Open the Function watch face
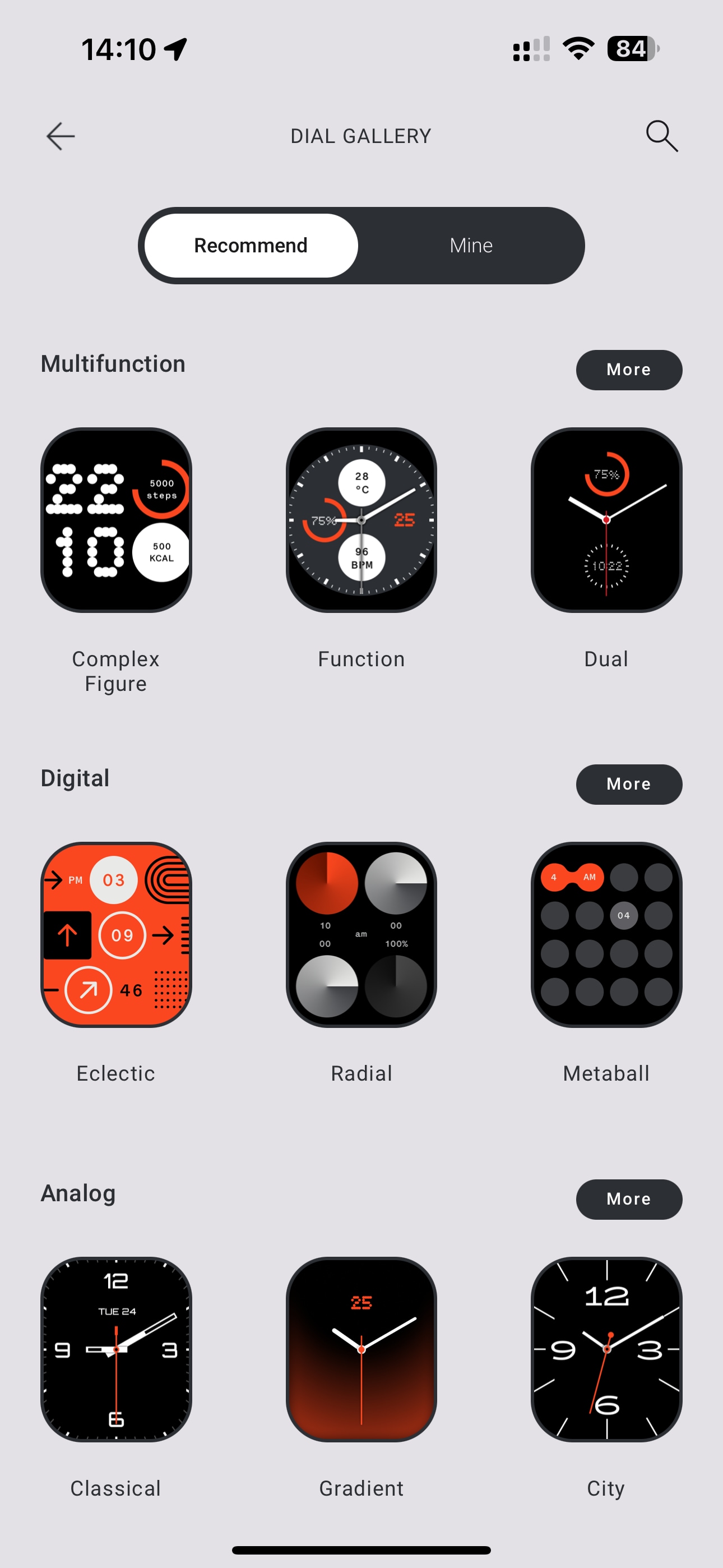Screen dimensions: 723x1568 tap(361, 520)
